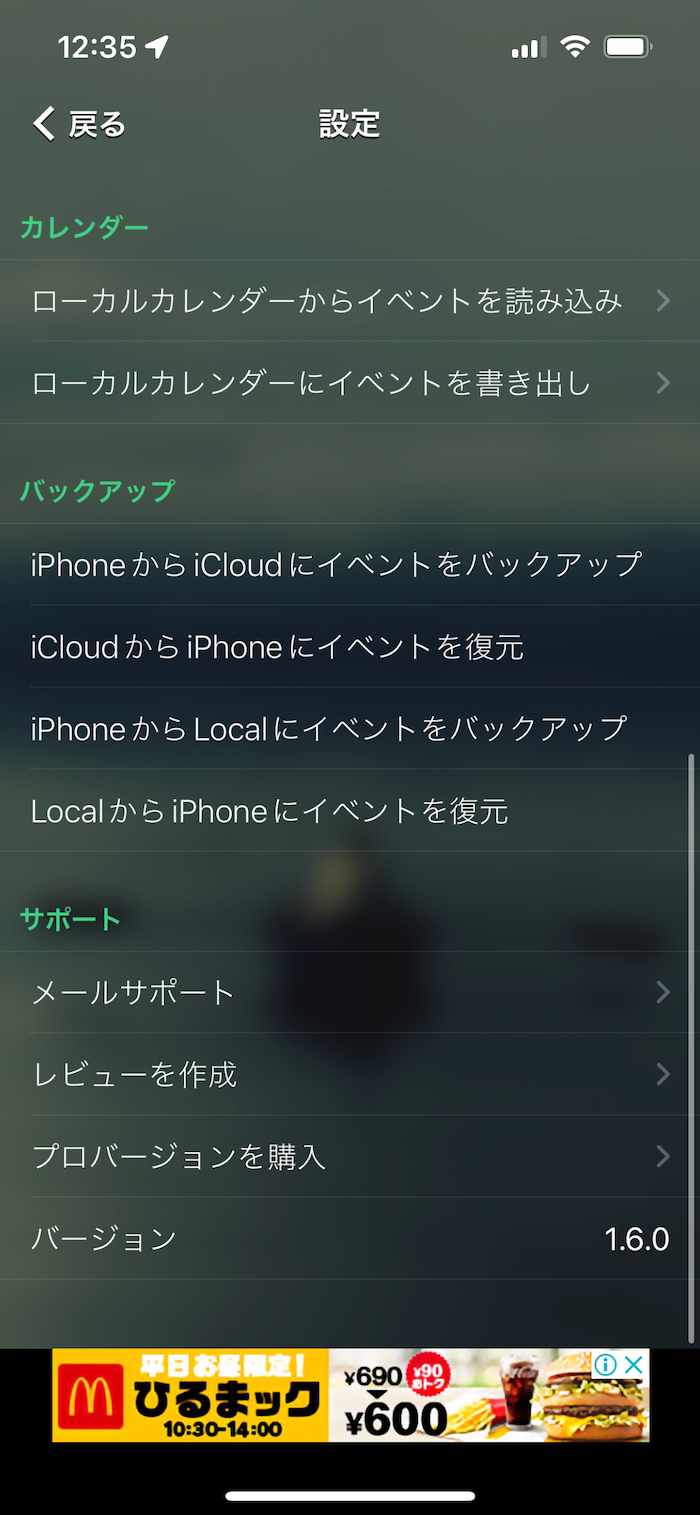Open レビューを作成 to write a review
700x1515 pixels.
coord(350,1074)
